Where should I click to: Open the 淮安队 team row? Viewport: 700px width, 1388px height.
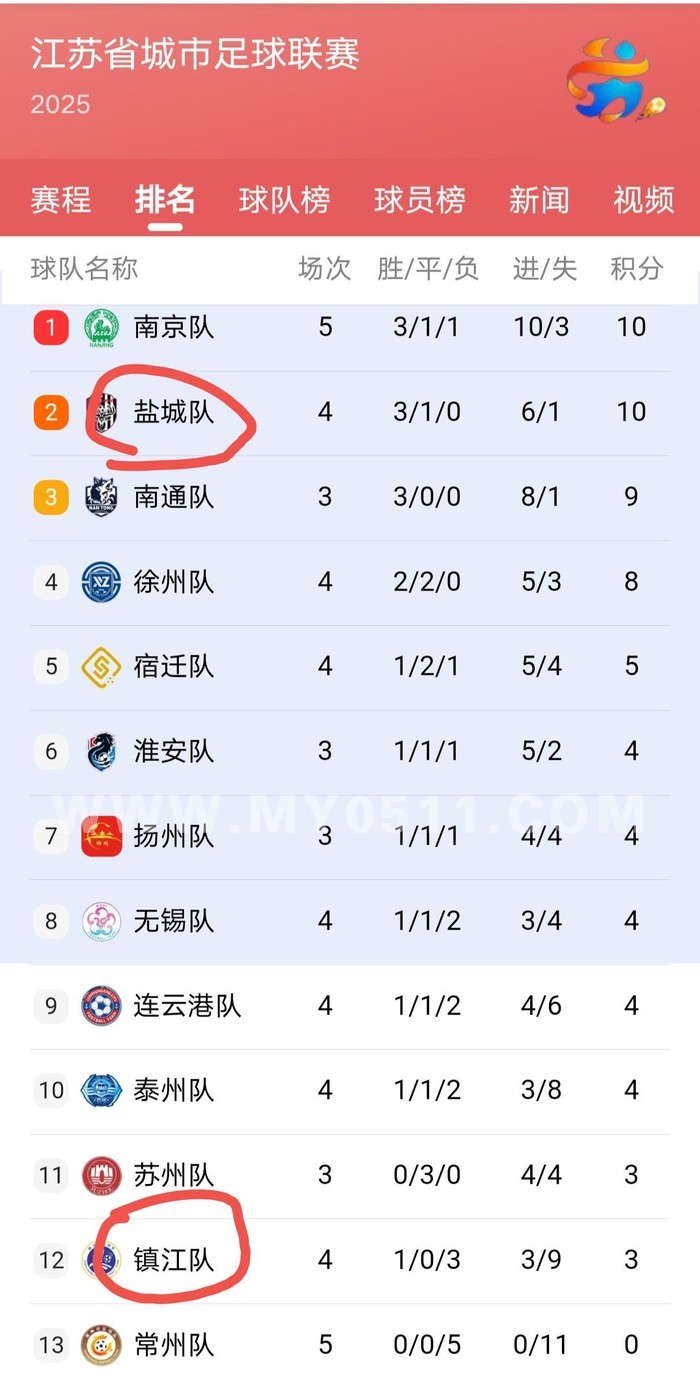174,751
